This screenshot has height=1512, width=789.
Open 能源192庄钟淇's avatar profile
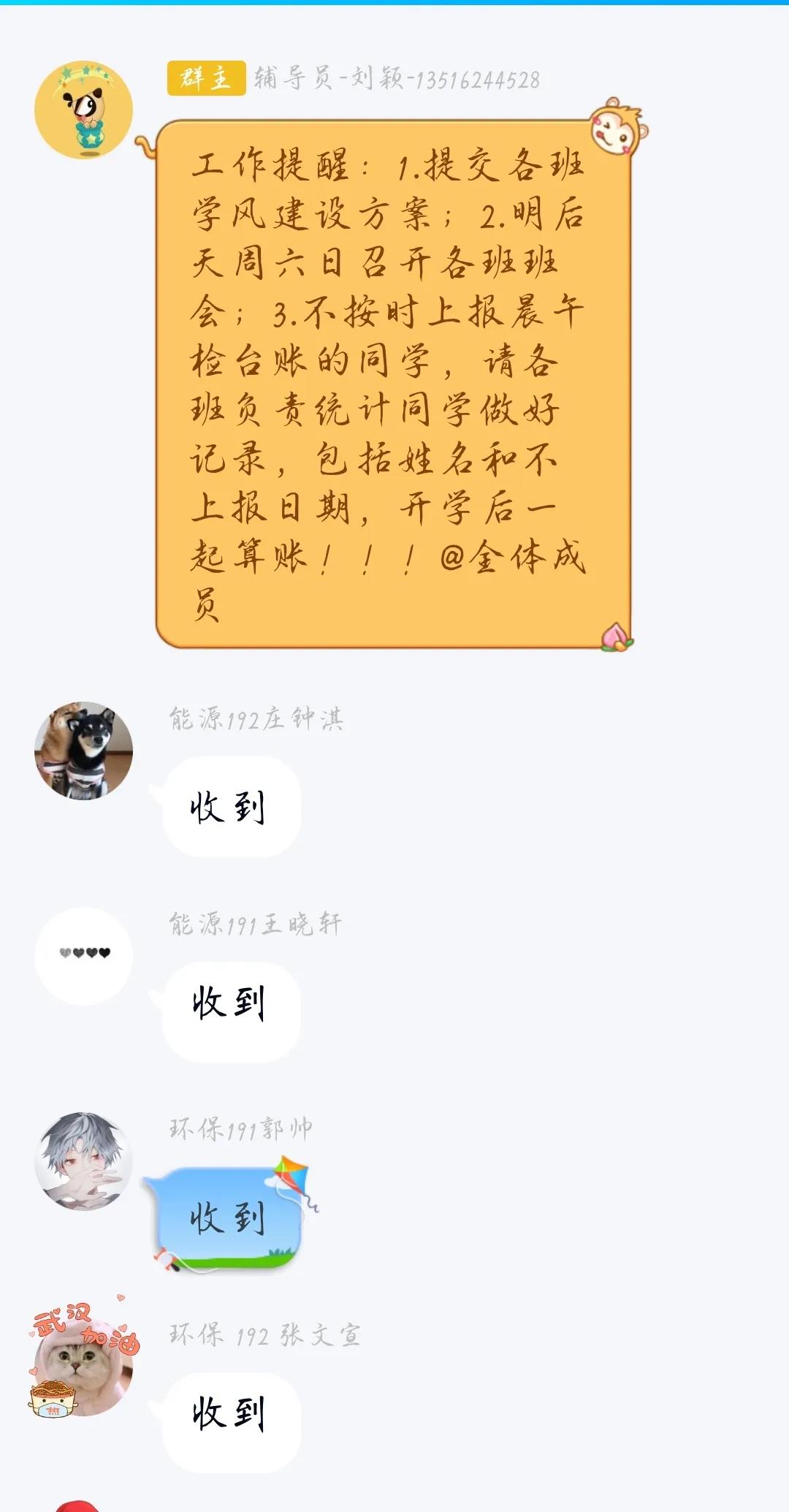click(x=83, y=751)
